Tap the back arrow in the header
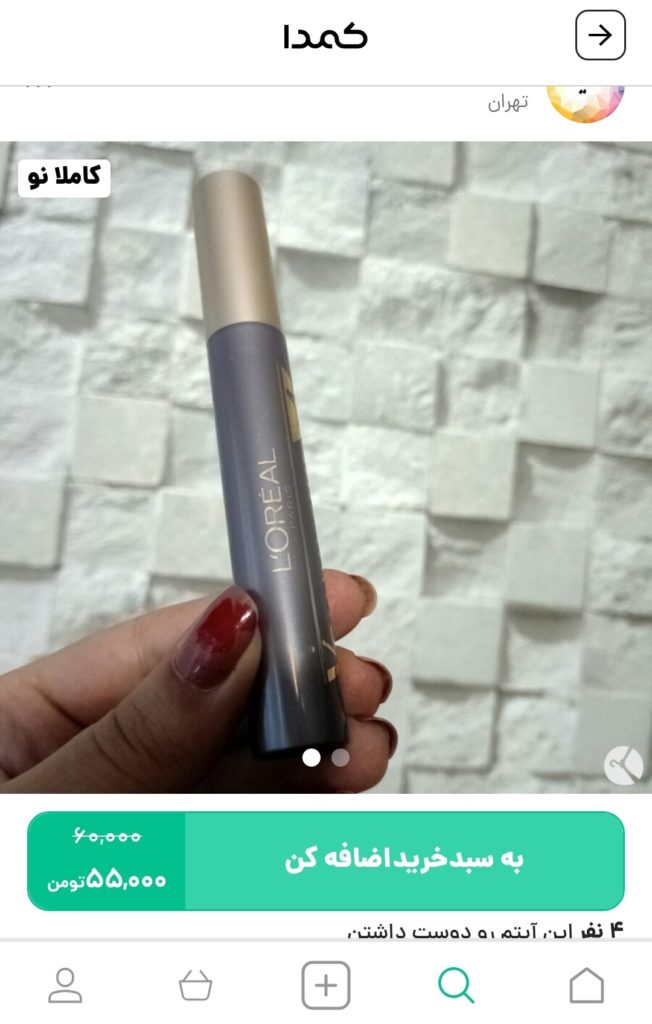Image resolution: width=652 pixels, height=1024 pixels. [x=600, y=36]
